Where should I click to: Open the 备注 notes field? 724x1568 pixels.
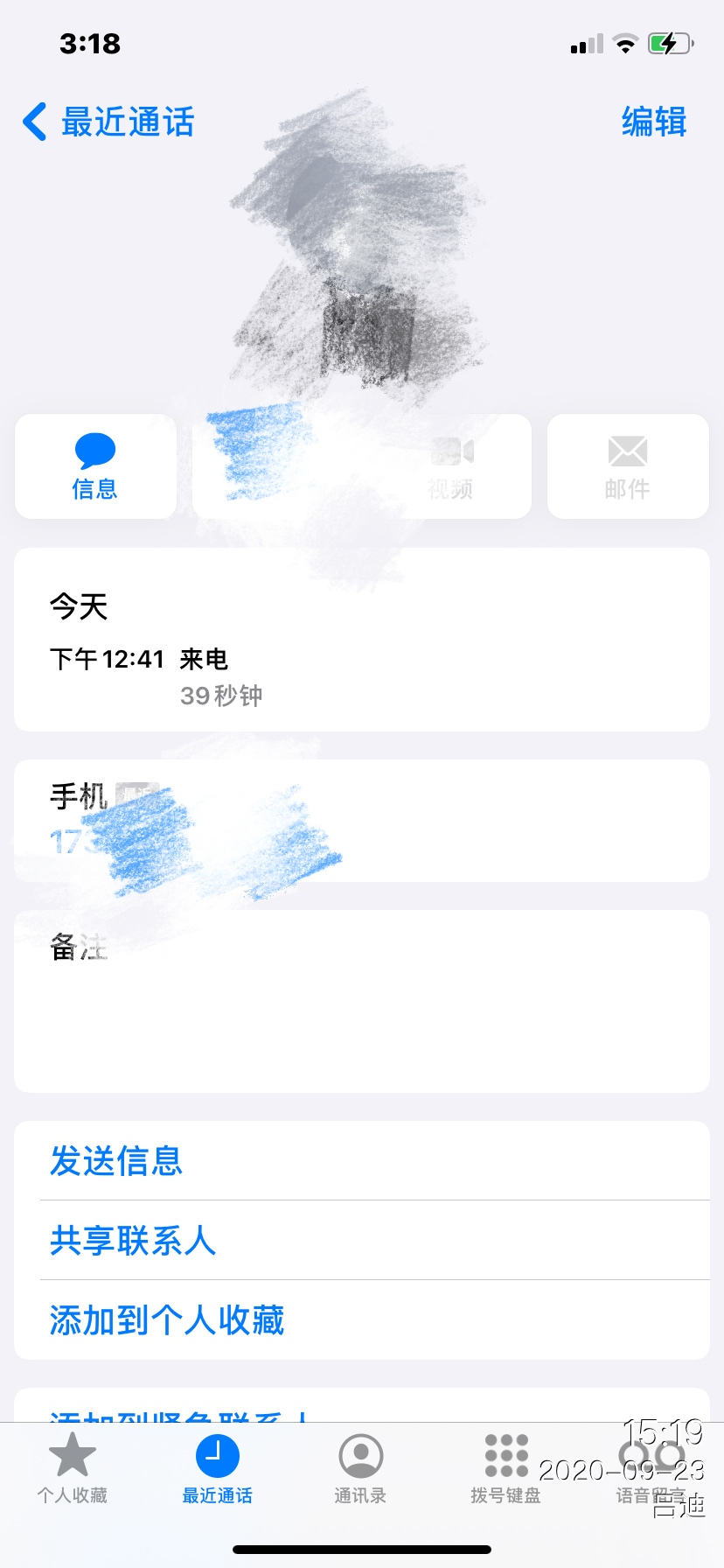pyautogui.click(x=361, y=1000)
